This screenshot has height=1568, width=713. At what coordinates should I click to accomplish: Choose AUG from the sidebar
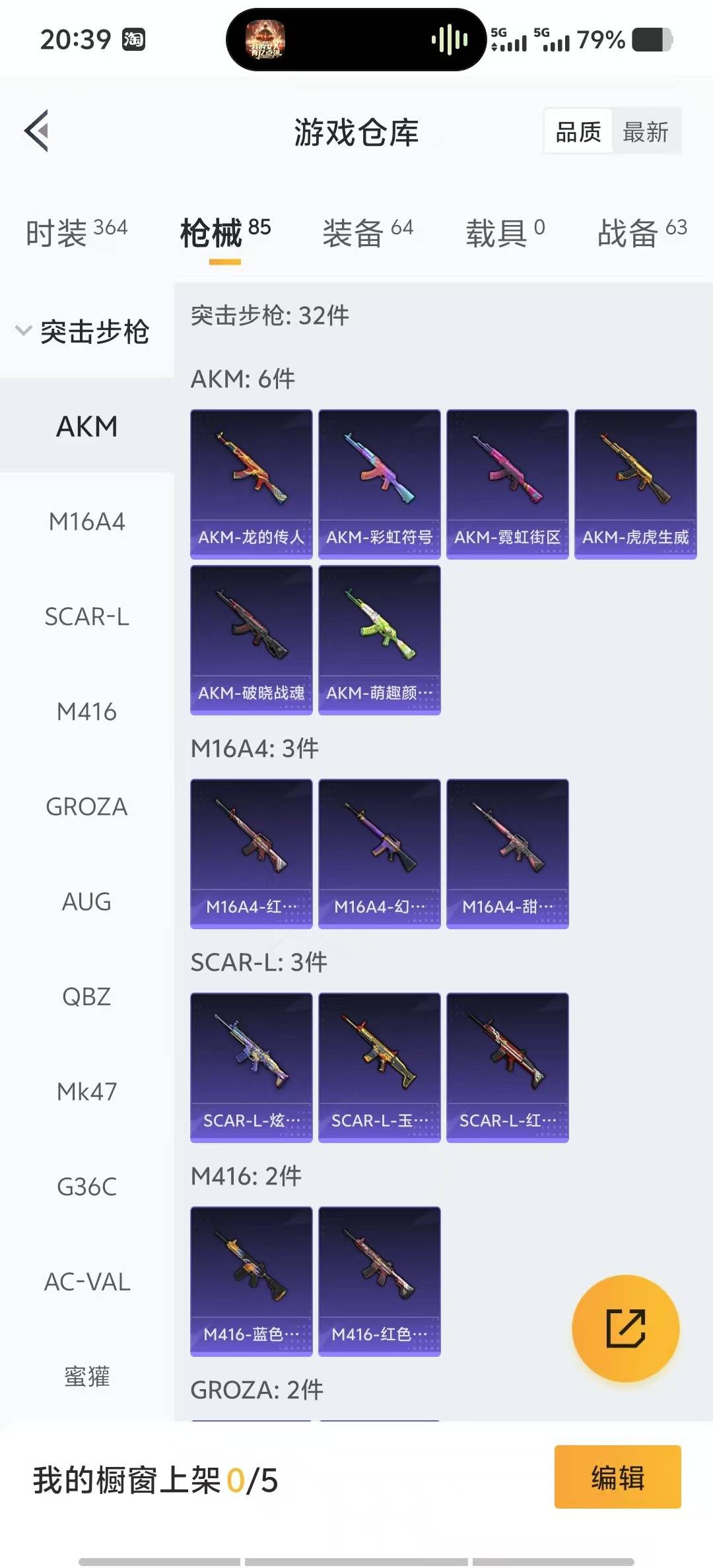(x=86, y=901)
